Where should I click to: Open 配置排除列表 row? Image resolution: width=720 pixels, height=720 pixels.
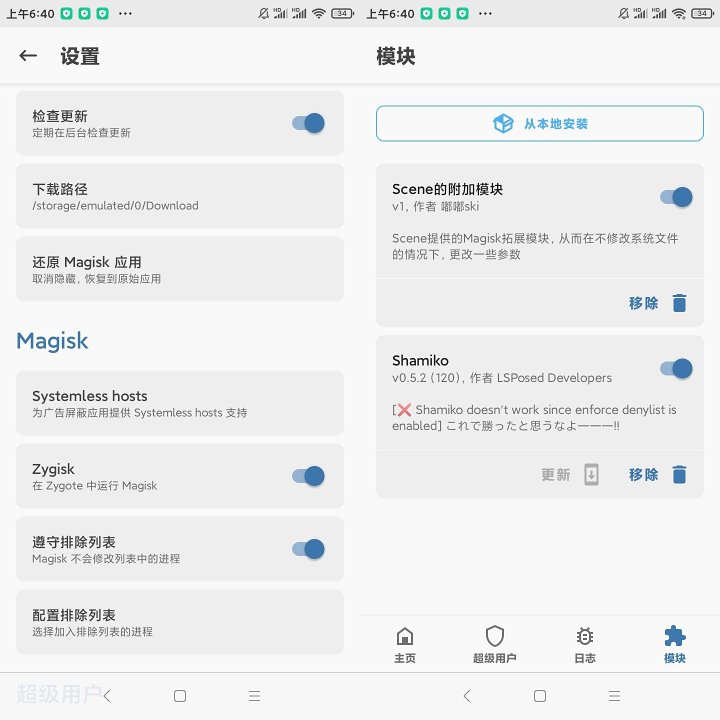click(x=180, y=622)
